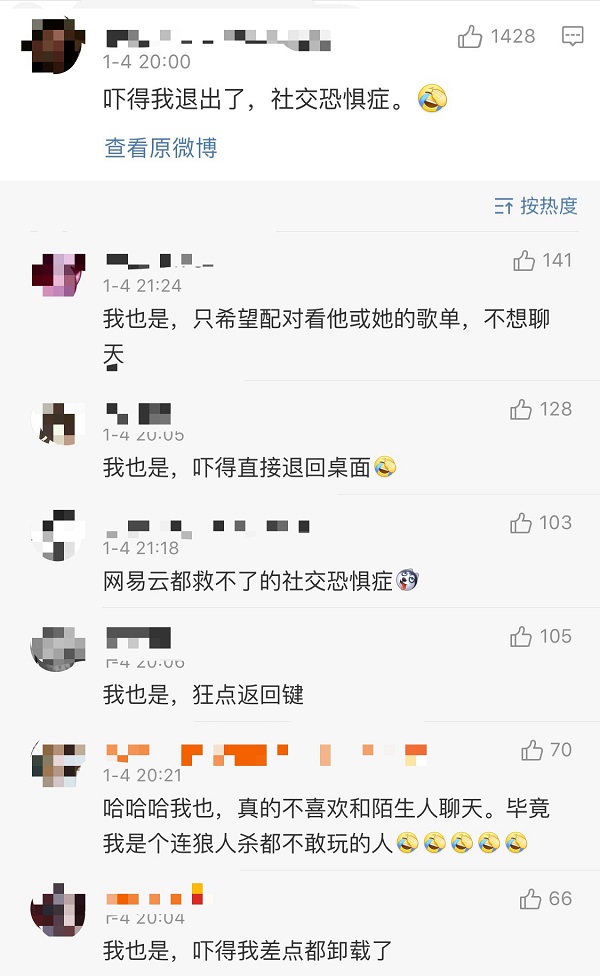Open the 查看原微博 link
The image size is (600, 976).
click(x=161, y=148)
